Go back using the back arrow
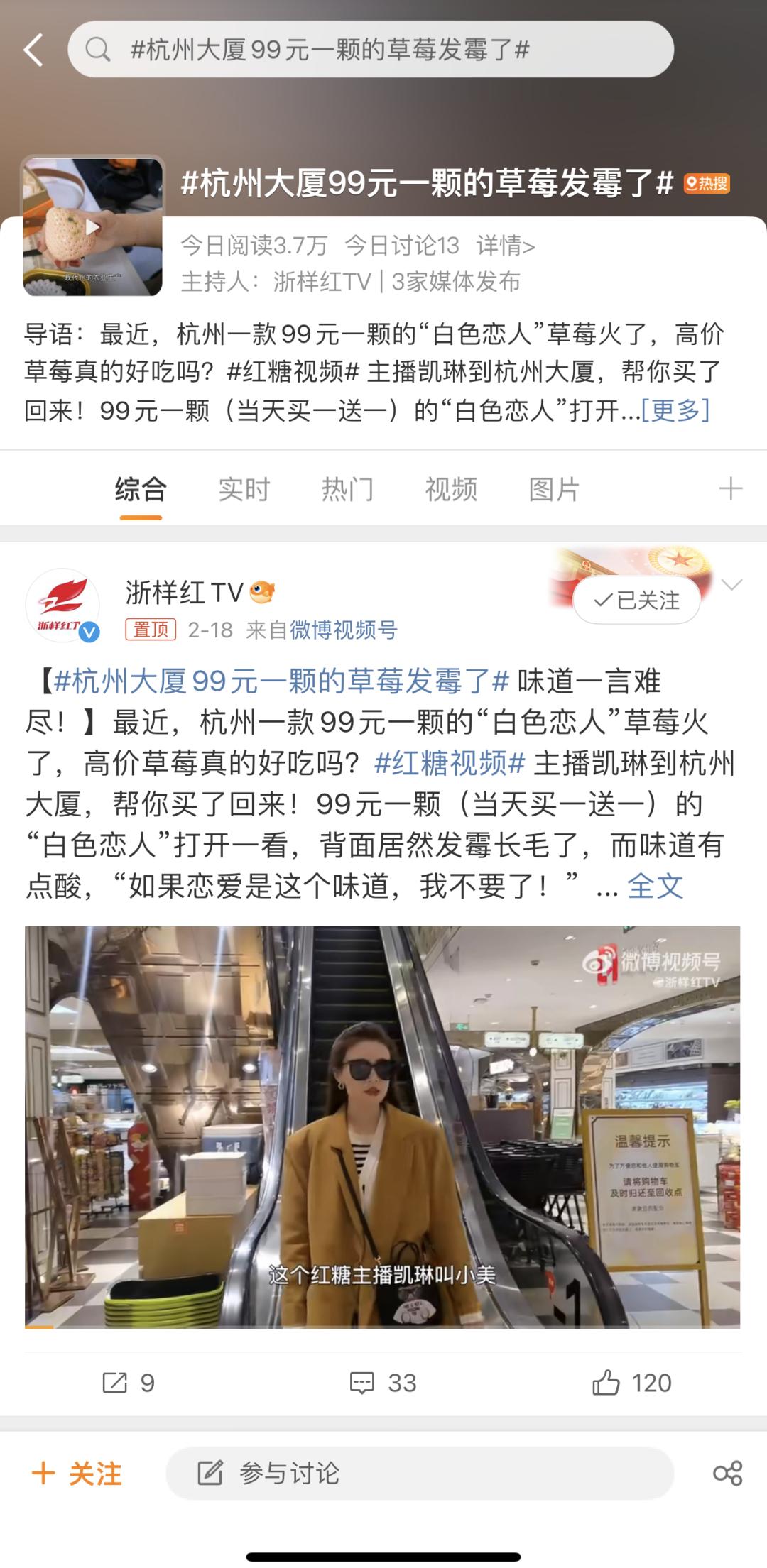 (x=33, y=50)
